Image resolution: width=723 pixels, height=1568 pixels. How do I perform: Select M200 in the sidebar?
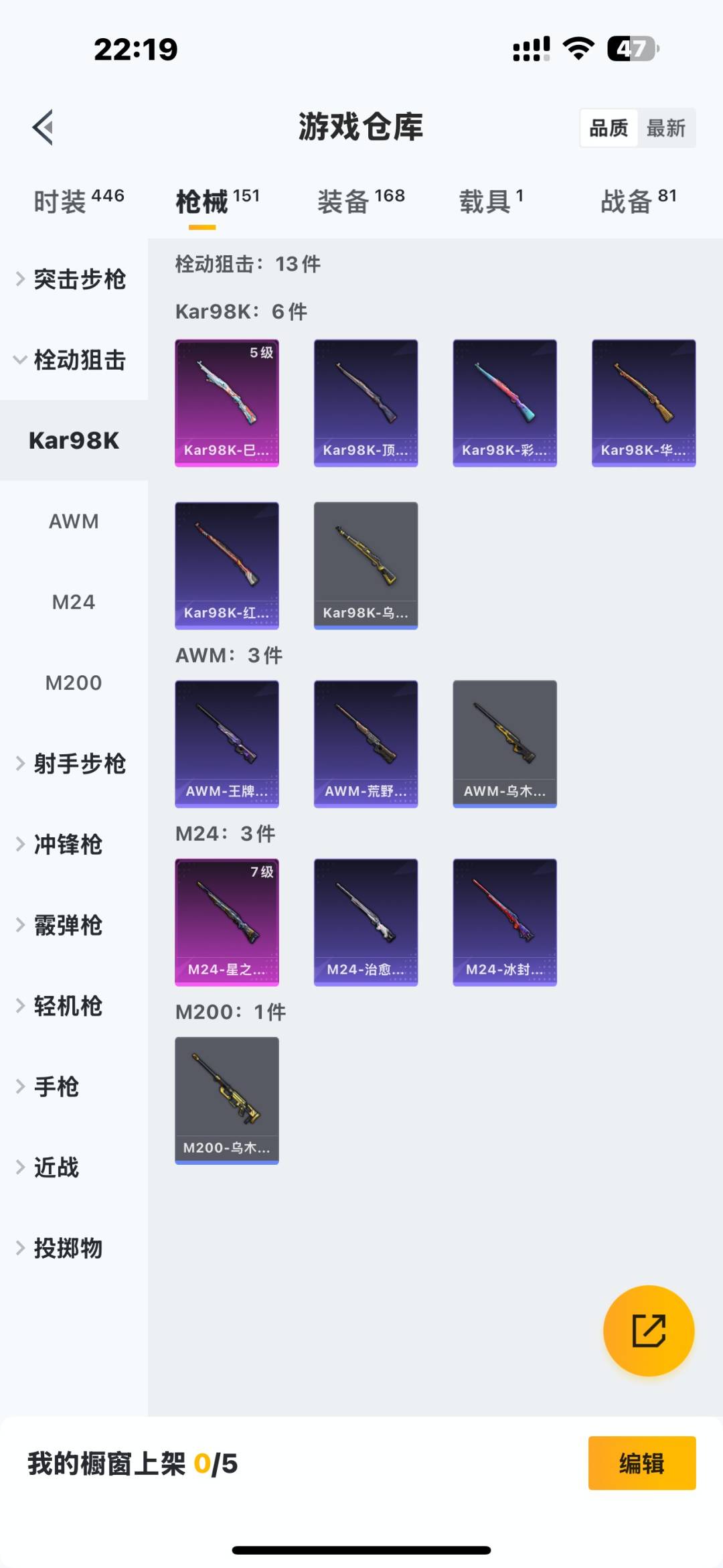click(x=74, y=683)
